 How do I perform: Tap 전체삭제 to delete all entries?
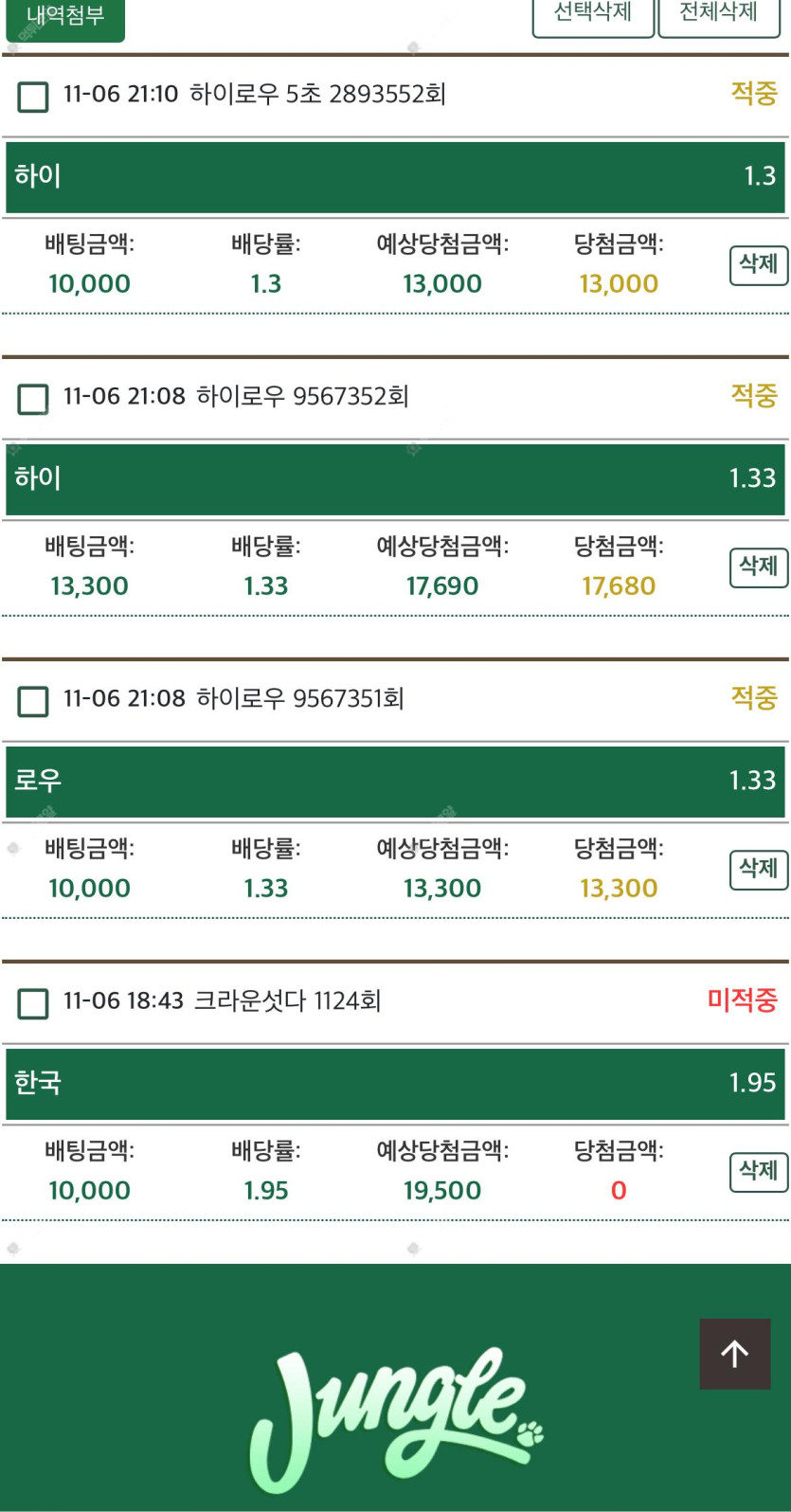[719, 14]
